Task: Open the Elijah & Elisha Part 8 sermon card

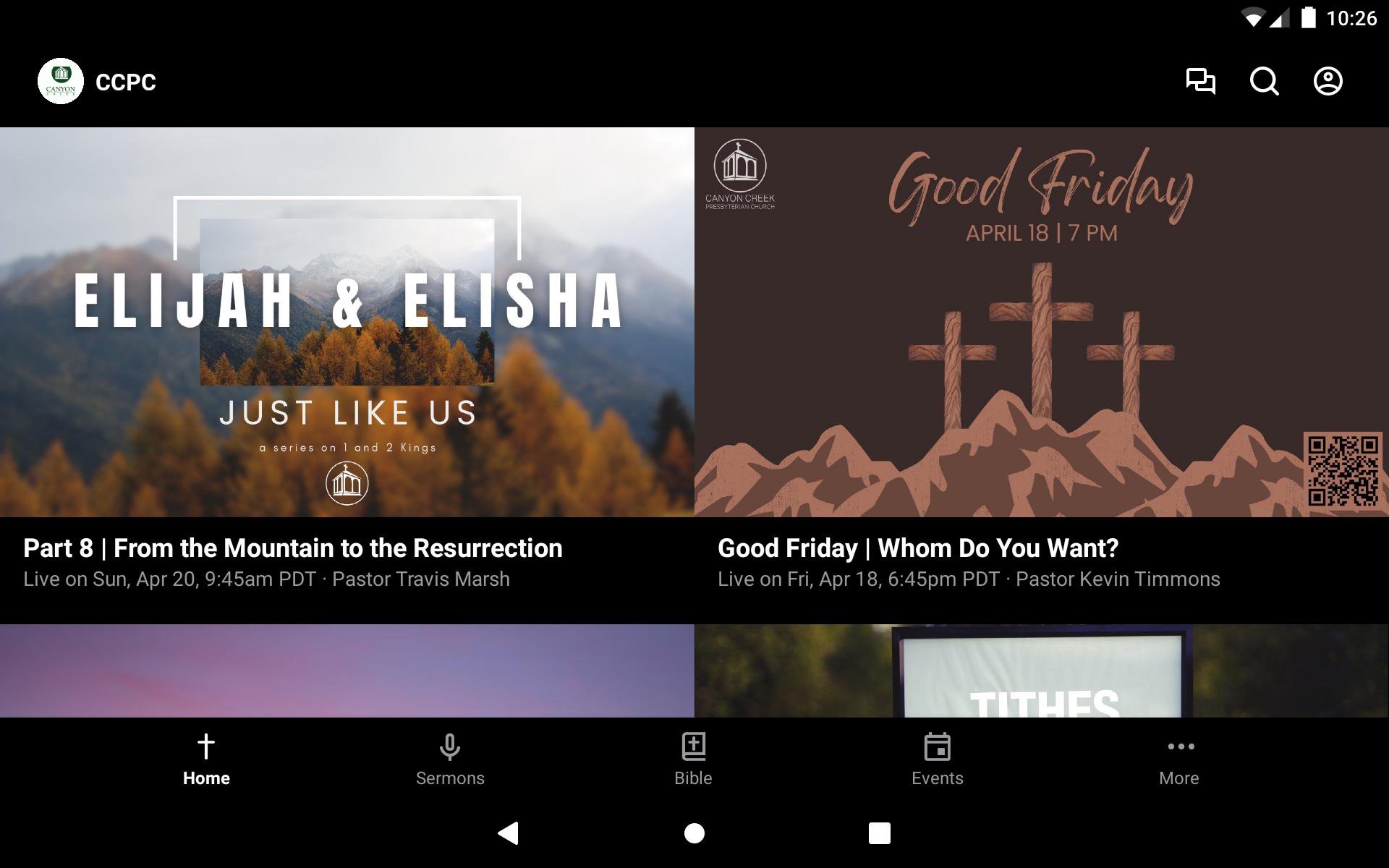Action: pyautogui.click(x=347, y=362)
